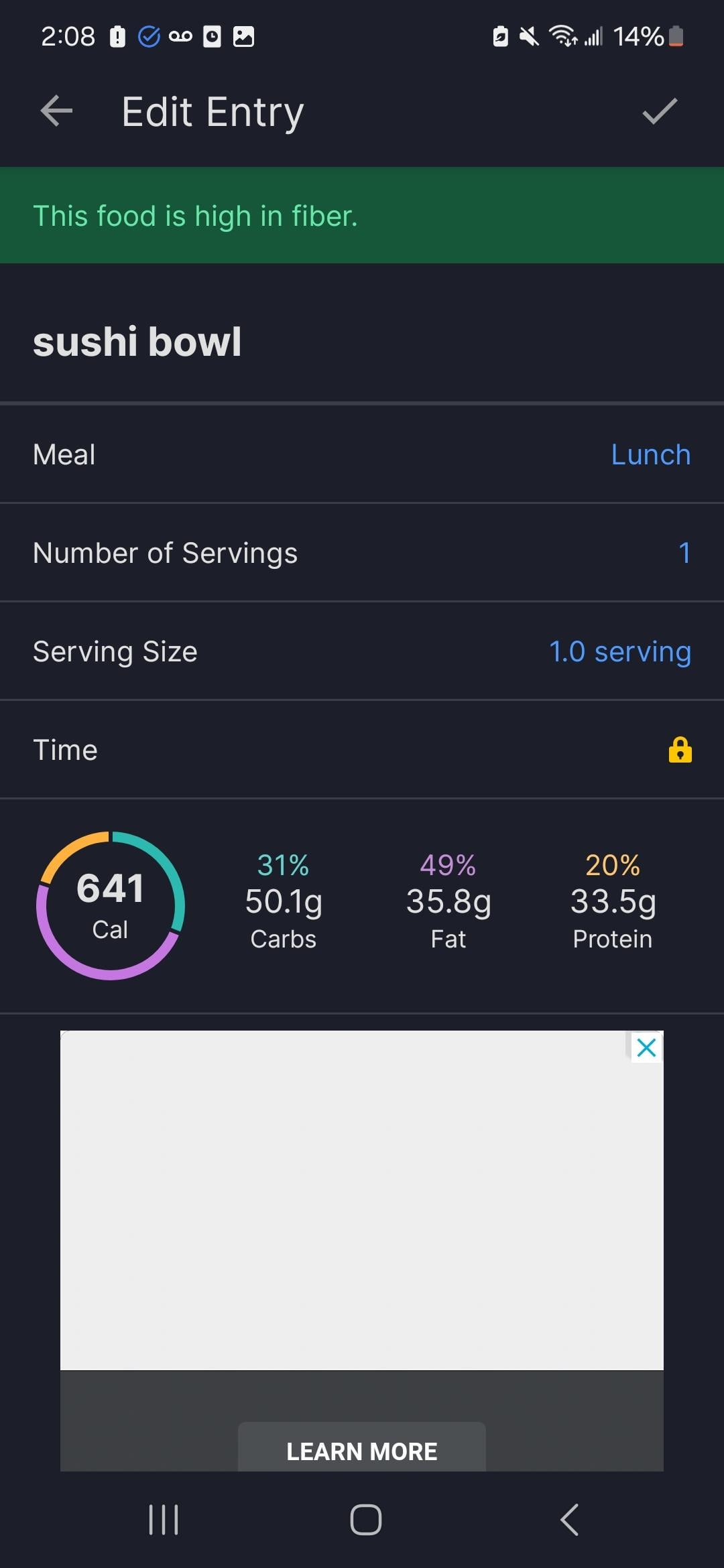Edit the Number of Servings value
The height and width of the screenshot is (1568, 724).
[x=684, y=553]
